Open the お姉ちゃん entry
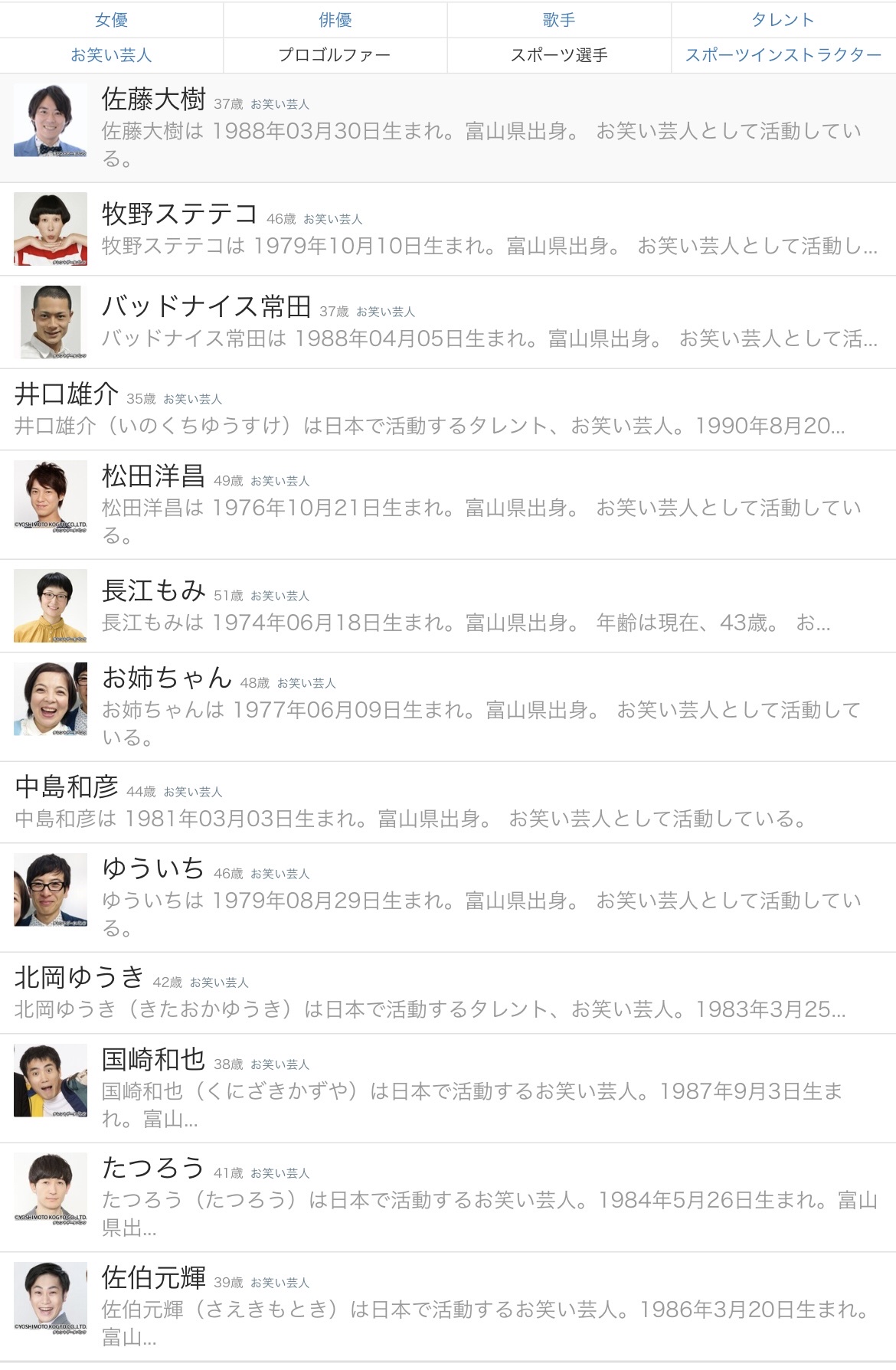 point(167,678)
